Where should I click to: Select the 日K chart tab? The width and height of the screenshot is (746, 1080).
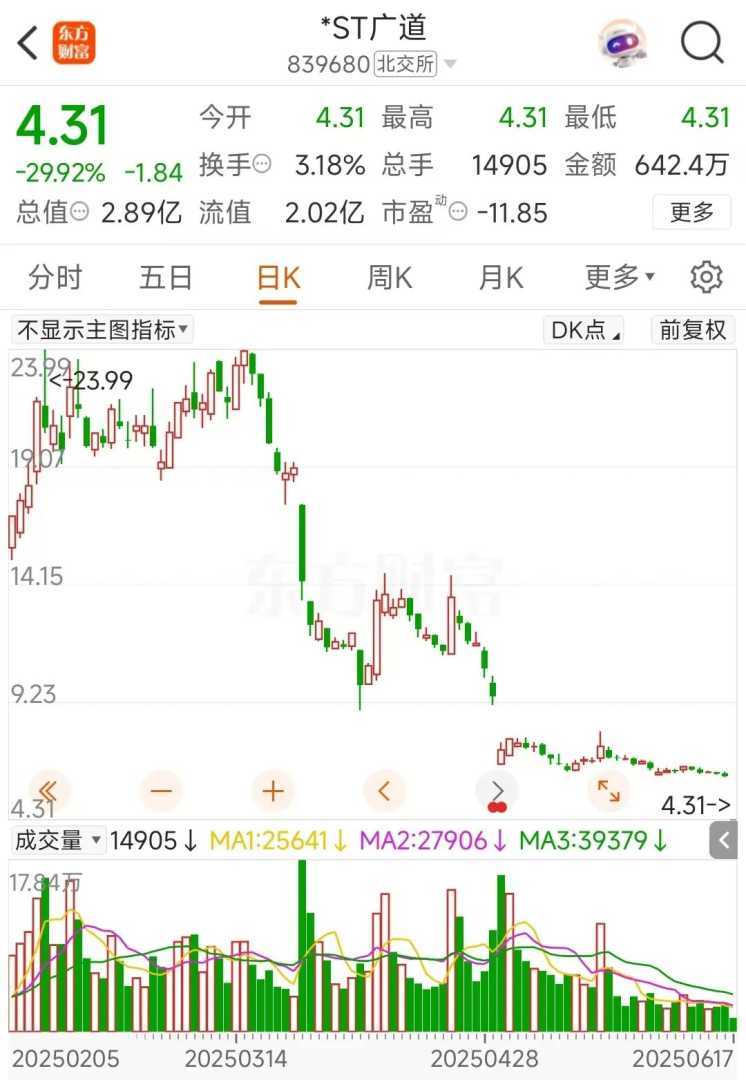278,278
